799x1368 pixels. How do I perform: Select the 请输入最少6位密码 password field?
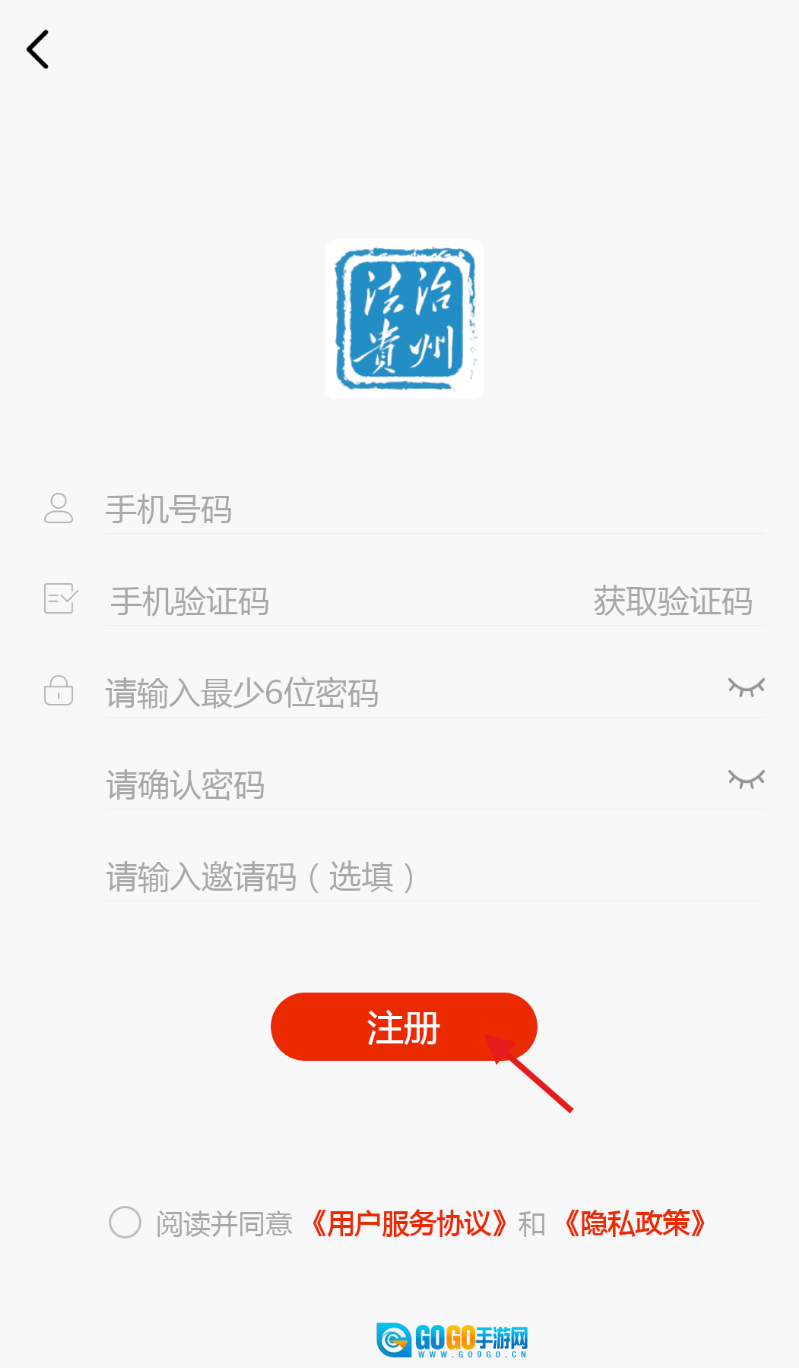tap(400, 693)
